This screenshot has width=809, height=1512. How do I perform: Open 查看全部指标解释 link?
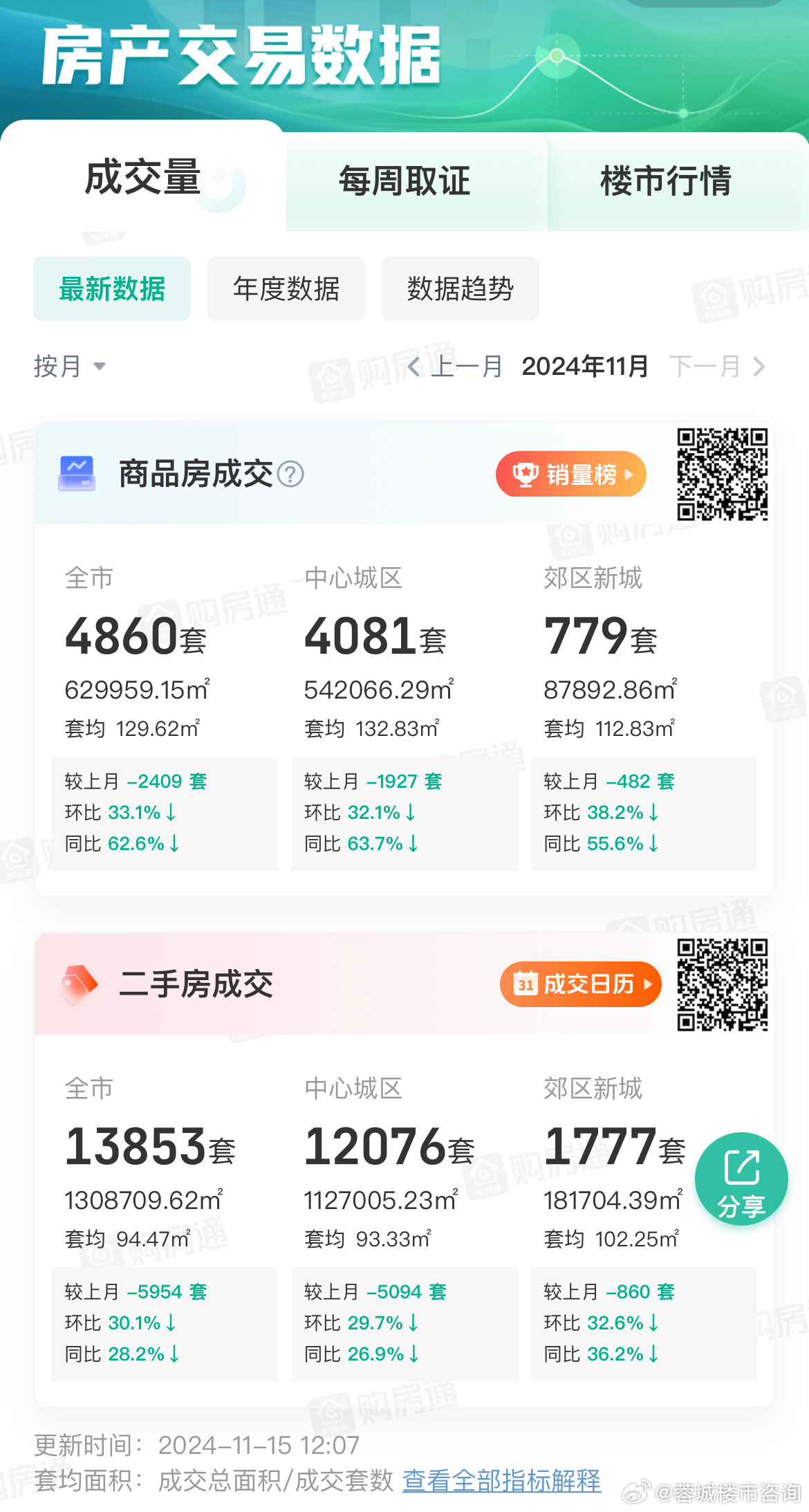(x=501, y=1481)
